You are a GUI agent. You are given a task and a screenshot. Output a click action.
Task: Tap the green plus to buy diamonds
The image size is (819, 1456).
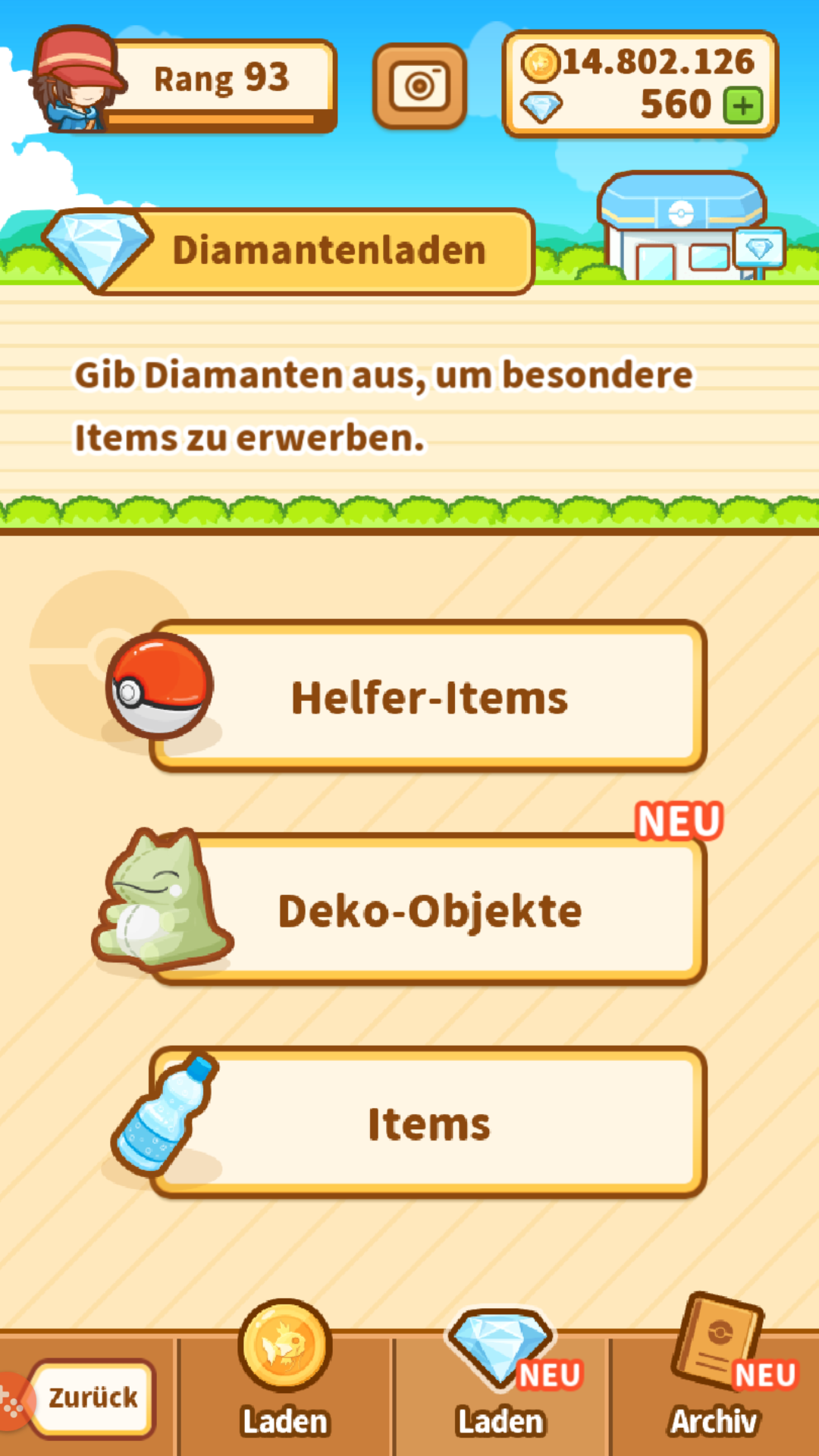743,105
